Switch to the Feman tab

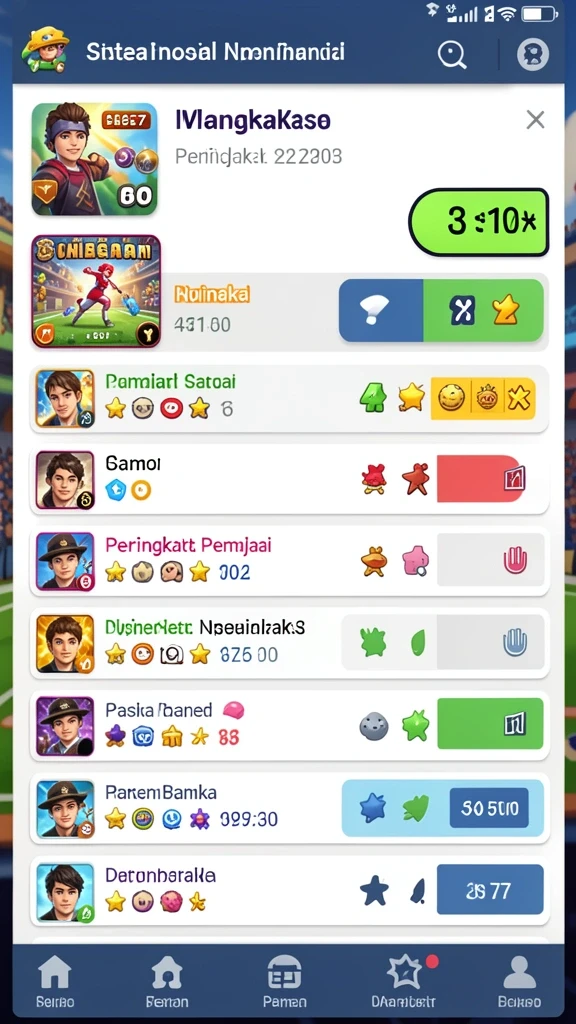coord(167,982)
